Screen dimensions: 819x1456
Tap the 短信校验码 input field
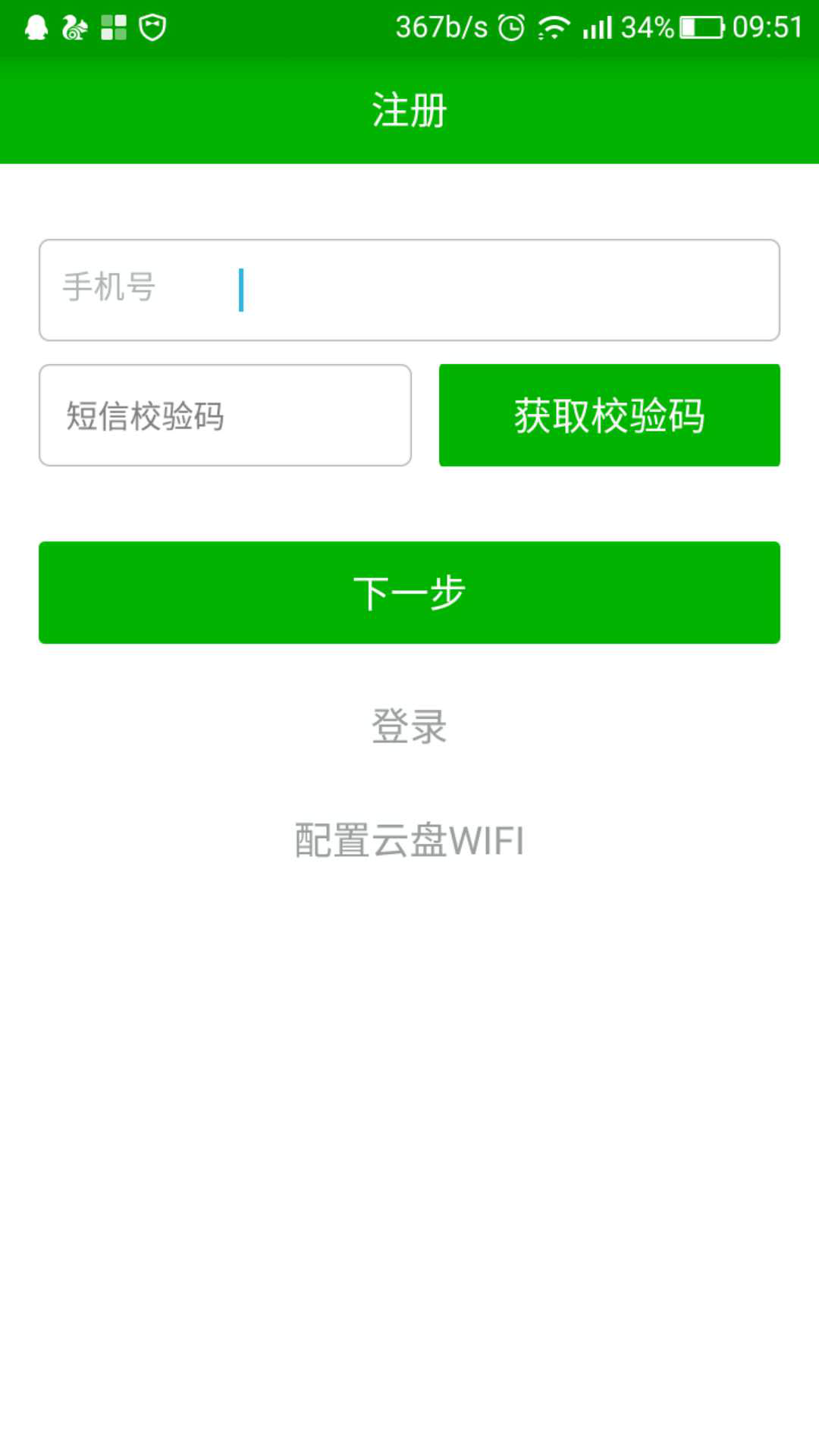point(225,415)
